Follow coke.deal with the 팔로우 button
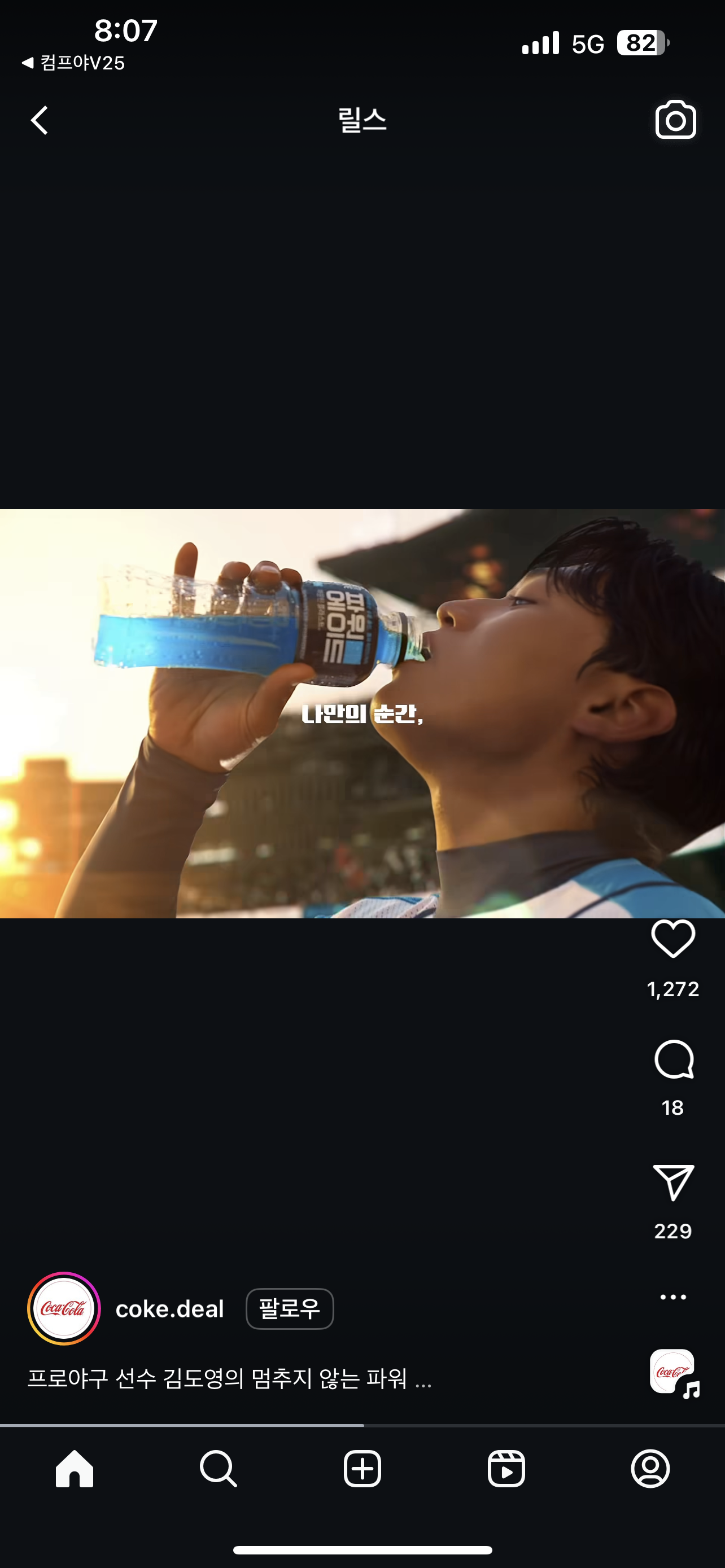Image resolution: width=725 pixels, height=1568 pixels. coord(289,1309)
